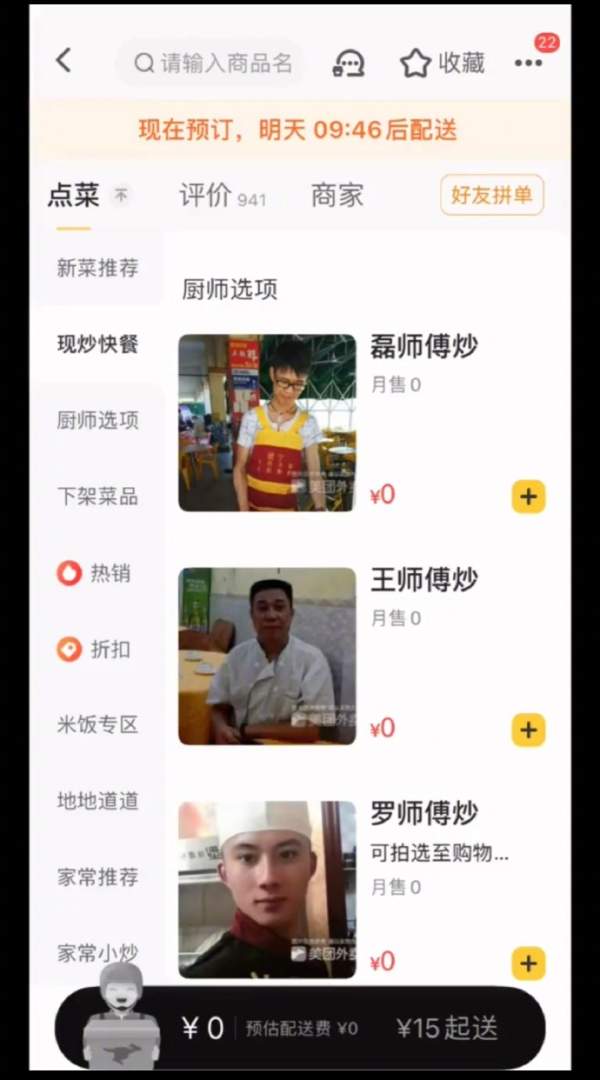Start a 好友拼单 group order
This screenshot has height=1080, width=600.
[491, 195]
